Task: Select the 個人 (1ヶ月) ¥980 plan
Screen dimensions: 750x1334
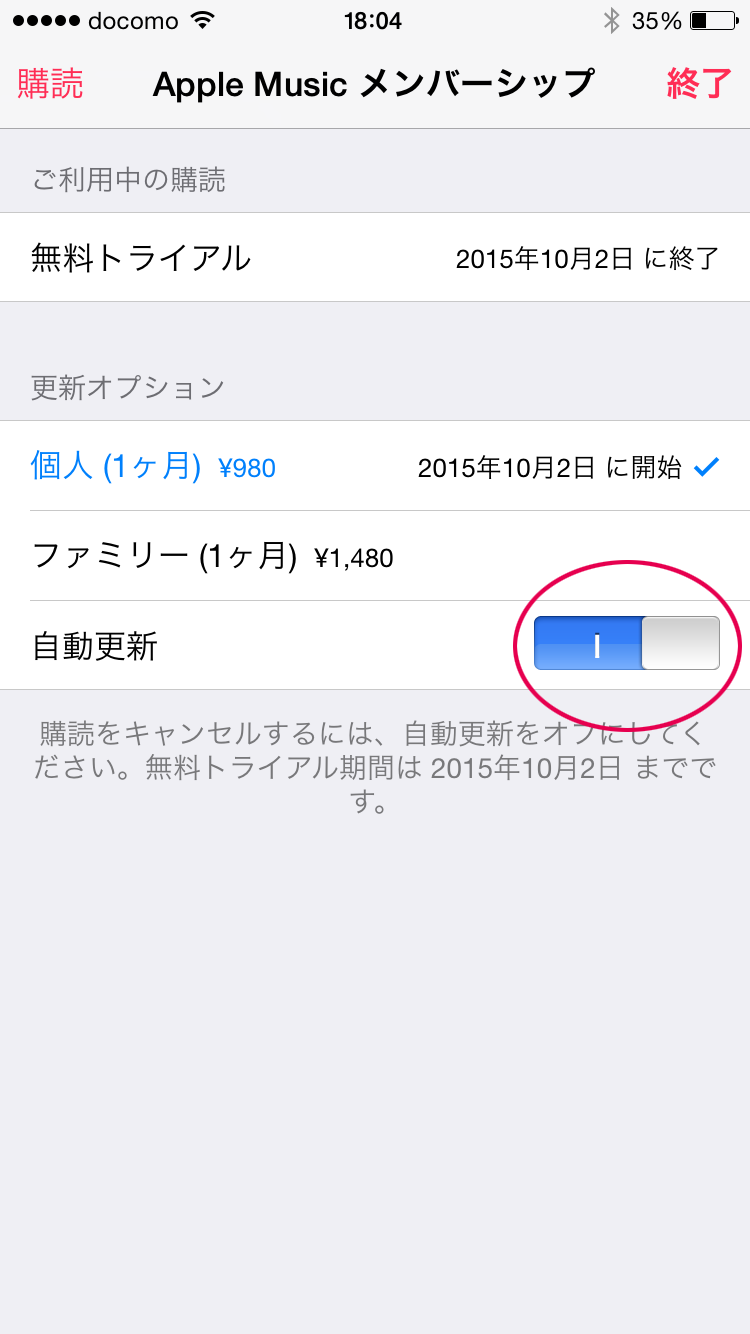Action: (375, 466)
